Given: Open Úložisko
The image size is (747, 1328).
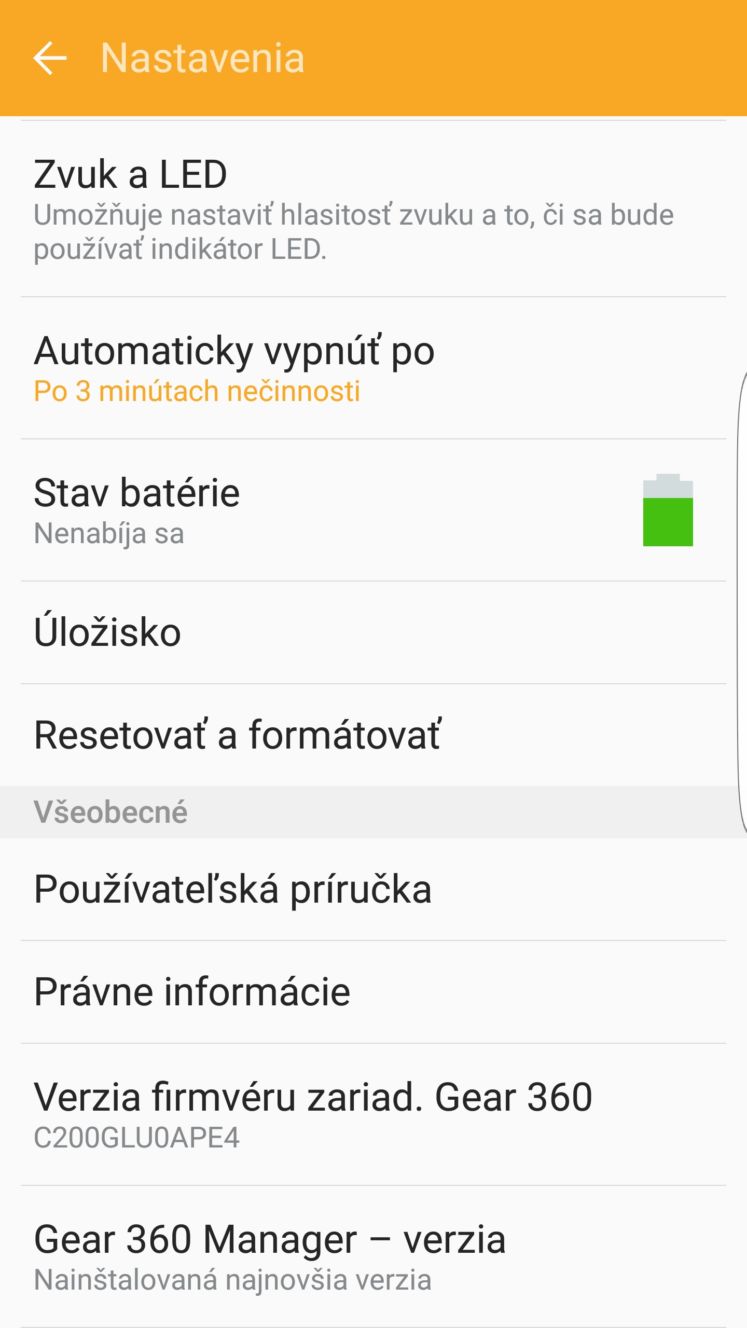Looking at the screenshot, I should pos(373,633).
